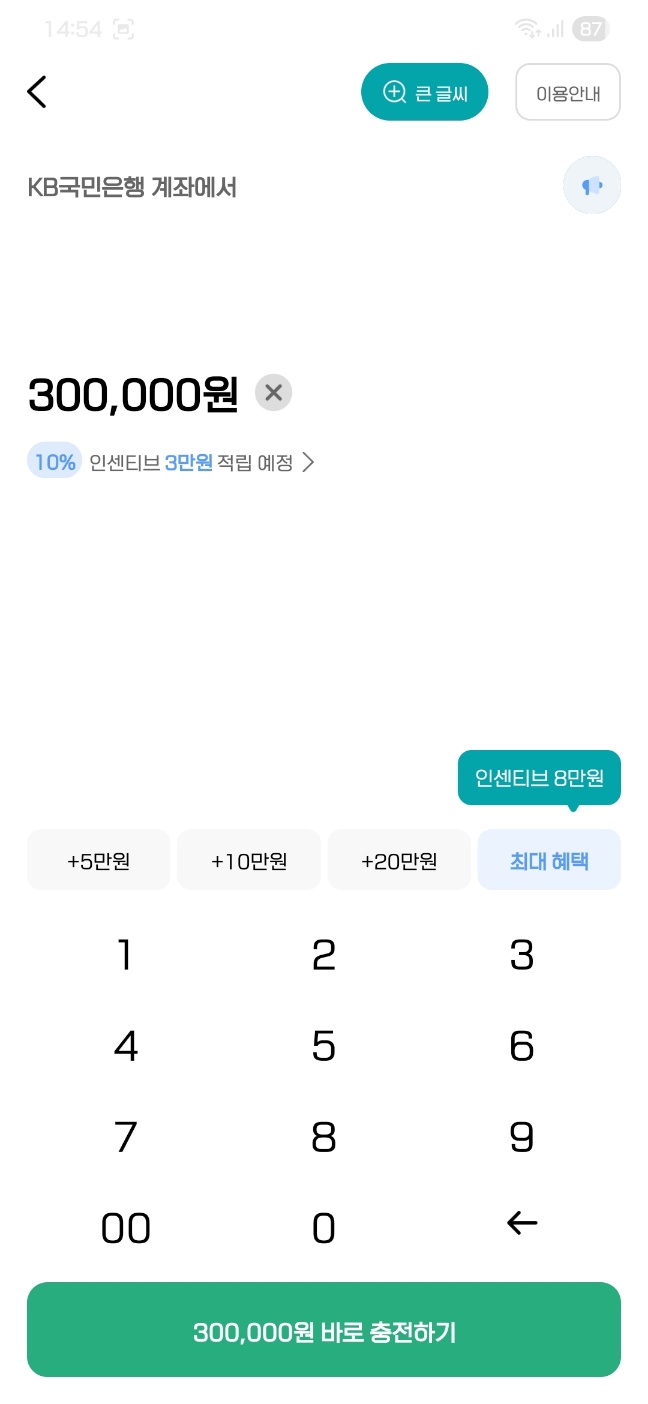
Task: Enter digit 9 on the keypad
Action: pyautogui.click(x=522, y=1137)
